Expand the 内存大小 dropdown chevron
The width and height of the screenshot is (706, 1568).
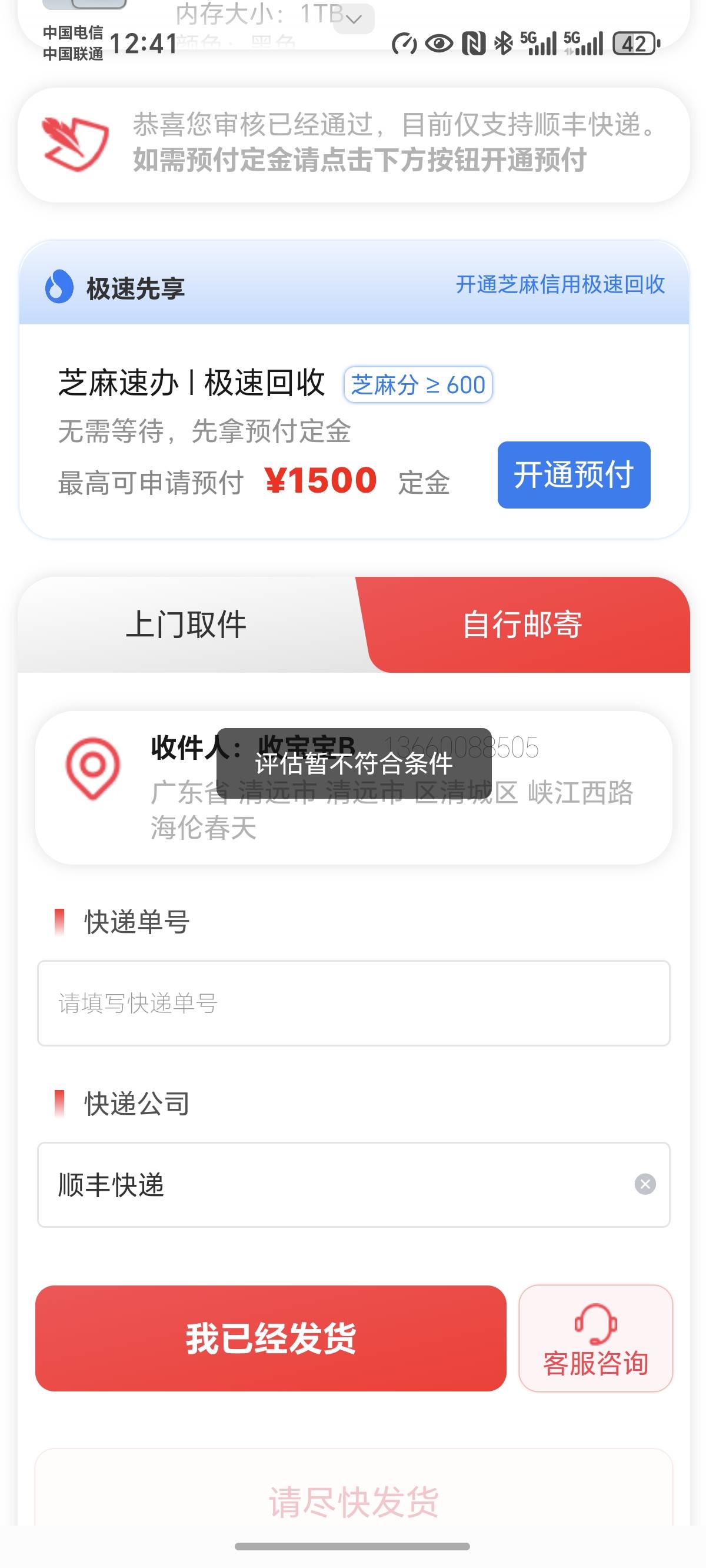[354, 18]
